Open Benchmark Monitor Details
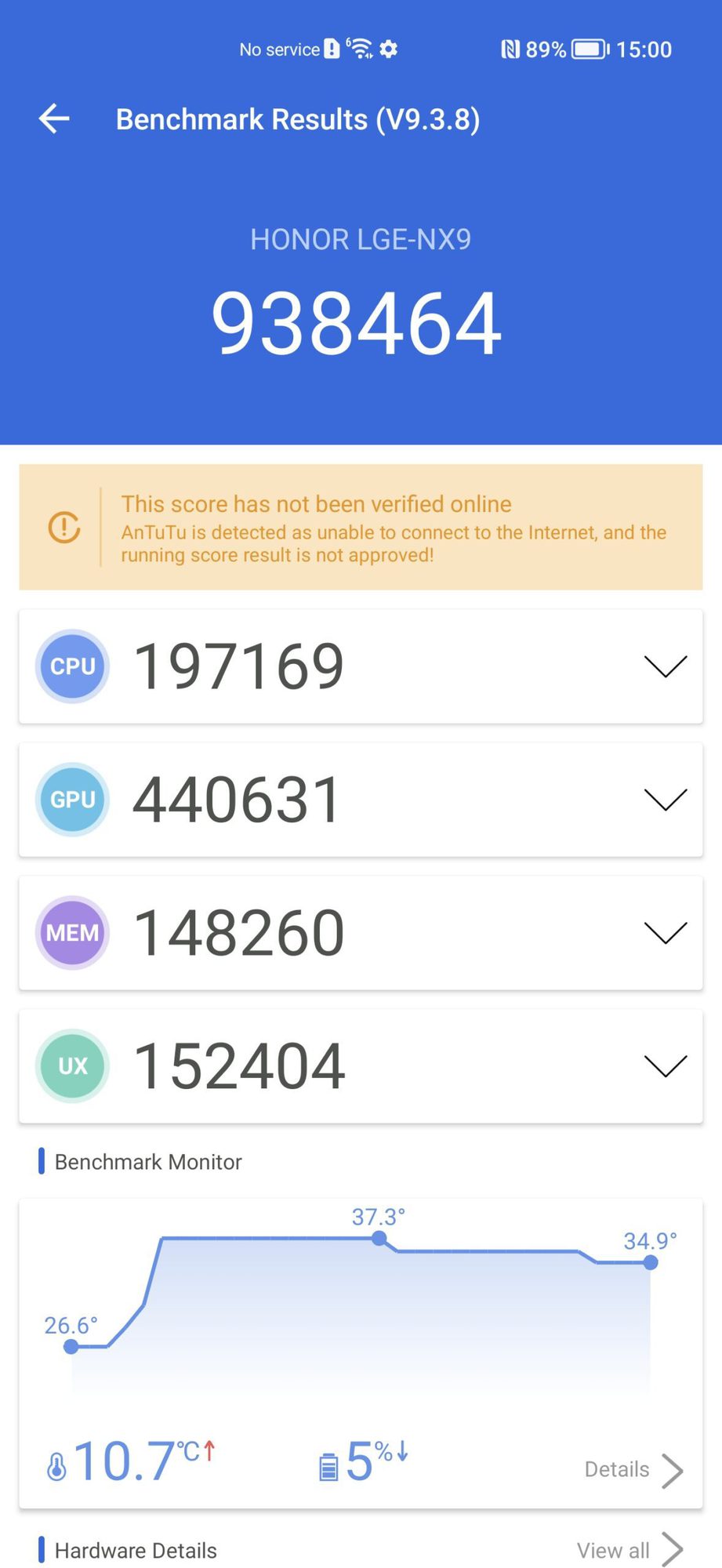Screen dimensions: 722x1568 (x=633, y=1469)
